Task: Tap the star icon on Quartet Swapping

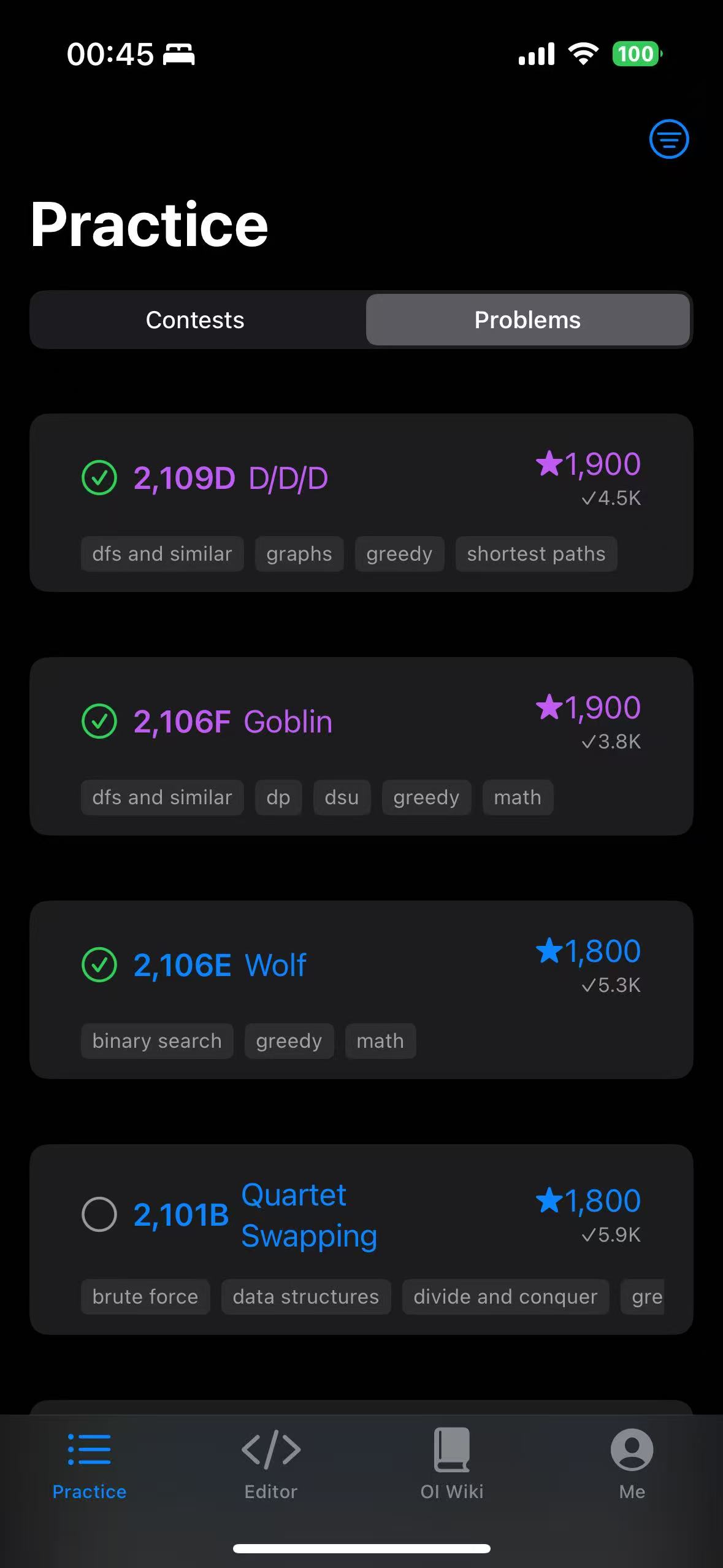Action: click(549, 1199)
